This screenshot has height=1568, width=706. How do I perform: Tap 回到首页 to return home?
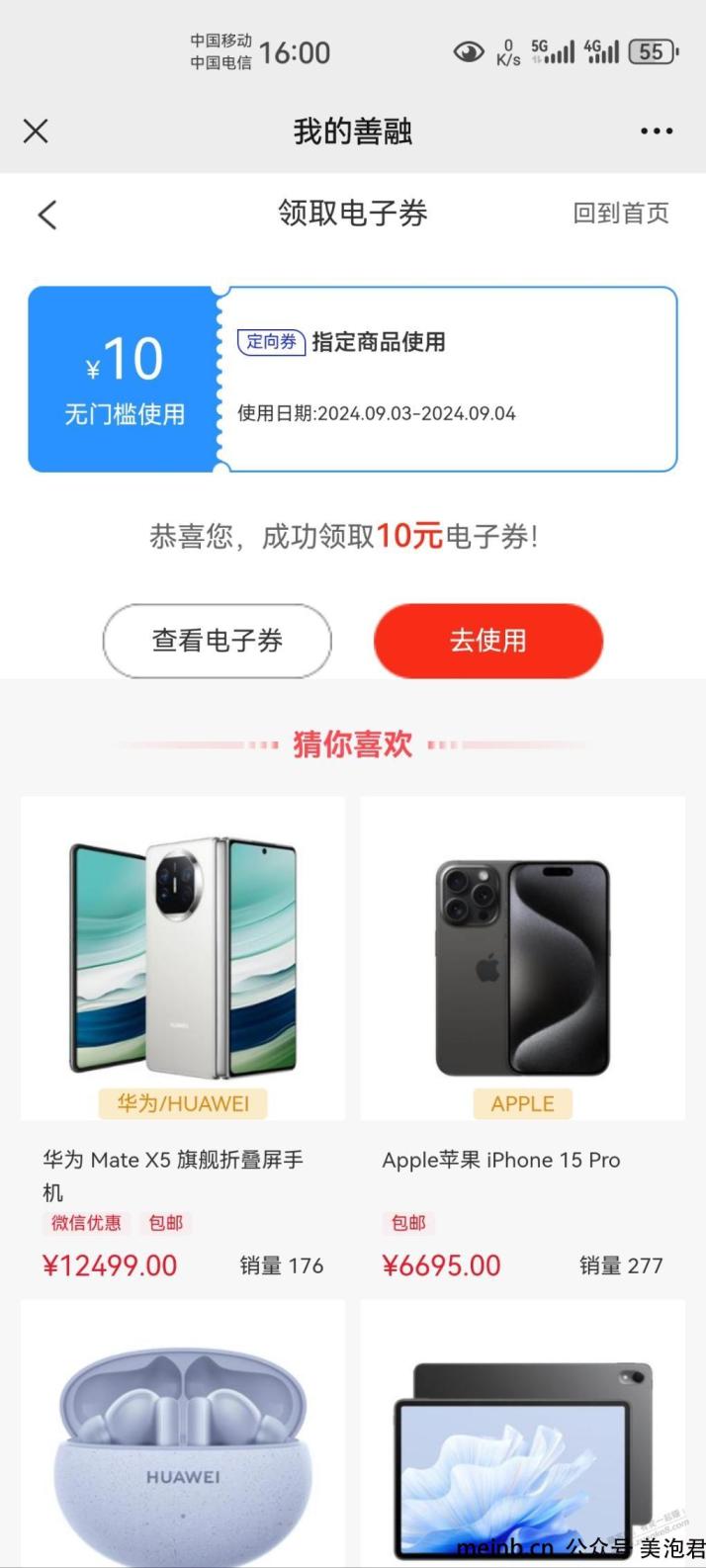click(x=621, y=213)
